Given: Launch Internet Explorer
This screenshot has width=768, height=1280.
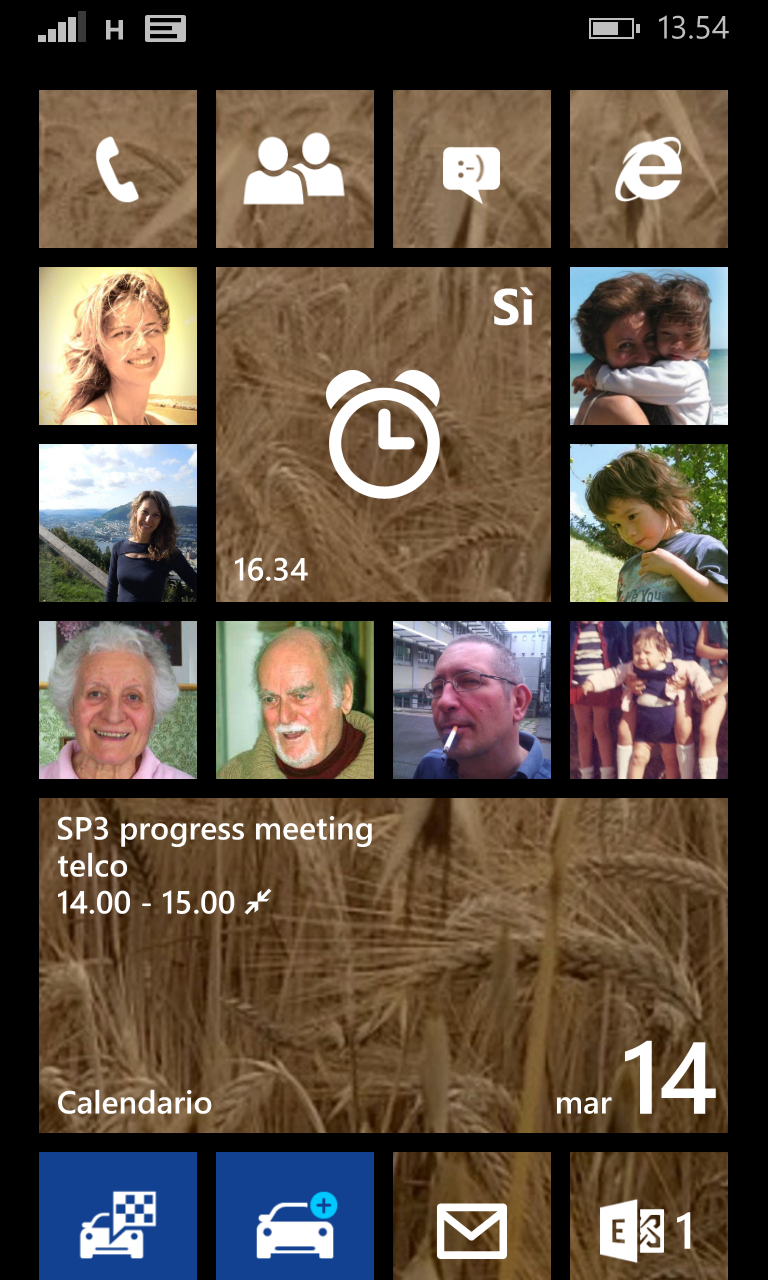Looking at the screenshot, I should point(649,169).
